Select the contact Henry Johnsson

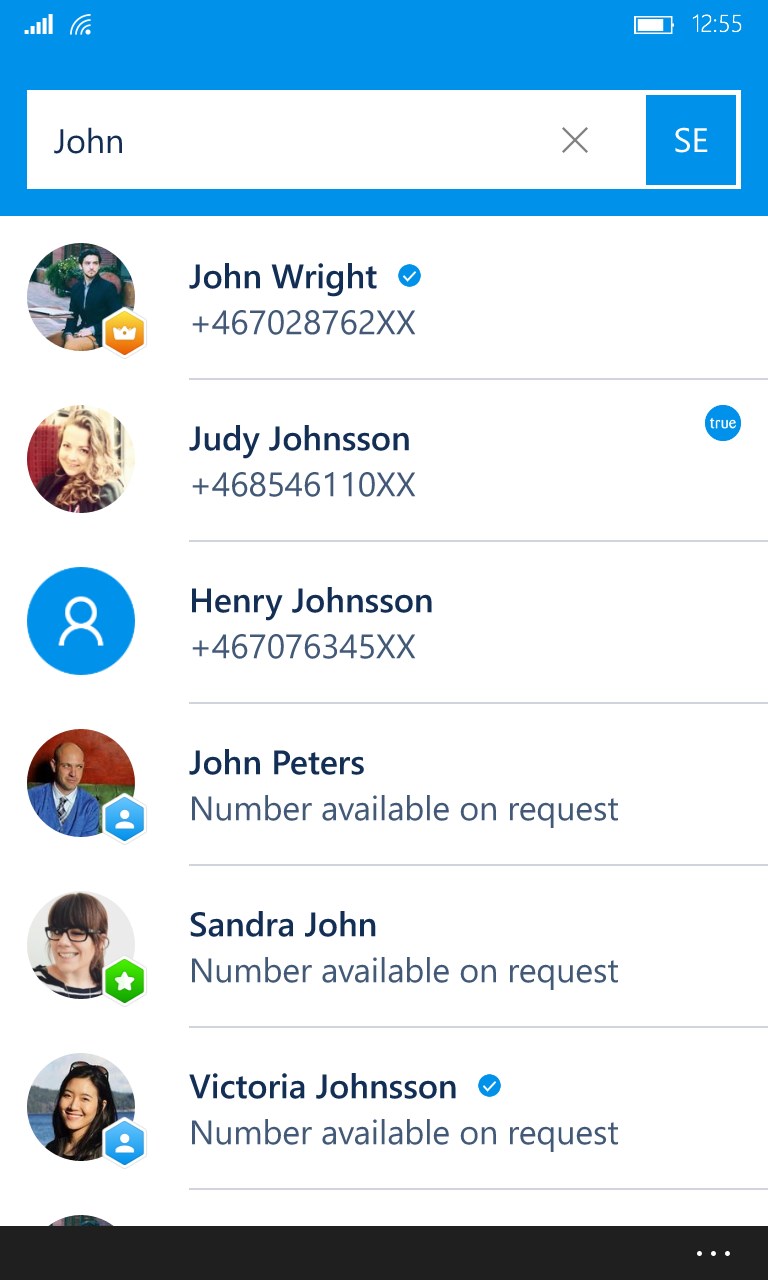(x=311, y=601)
